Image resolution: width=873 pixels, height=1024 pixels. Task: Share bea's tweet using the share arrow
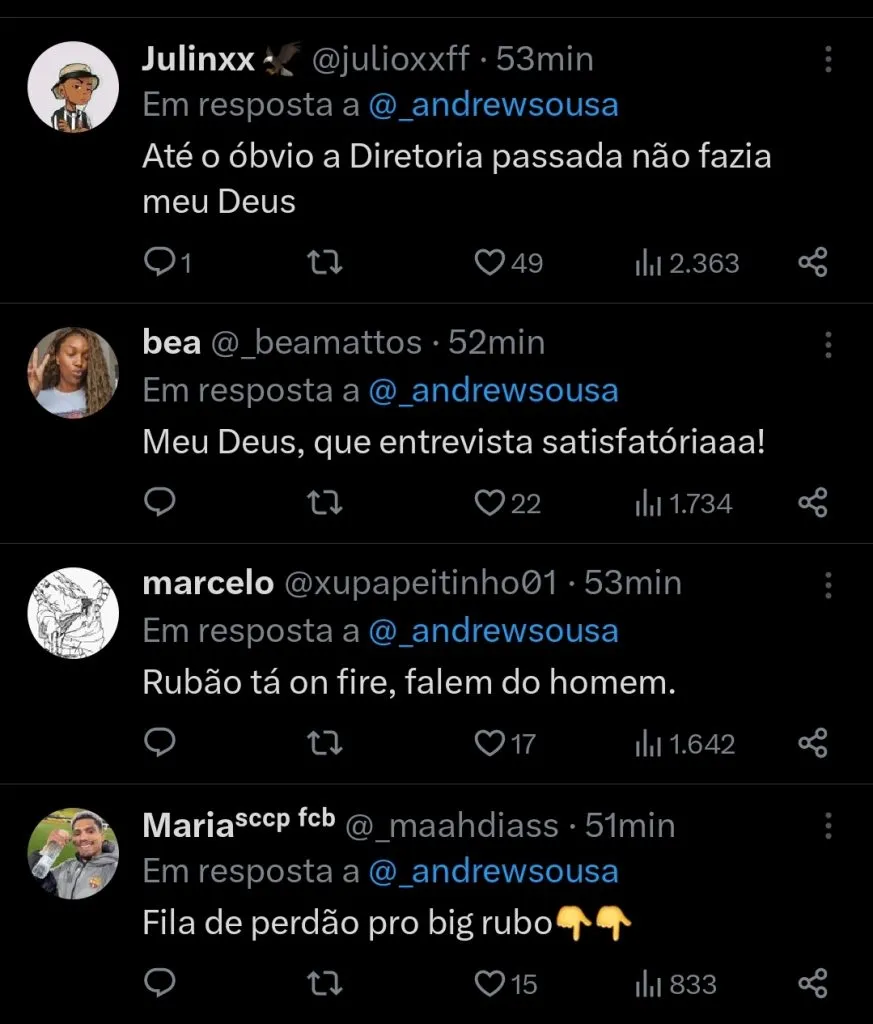813,503
